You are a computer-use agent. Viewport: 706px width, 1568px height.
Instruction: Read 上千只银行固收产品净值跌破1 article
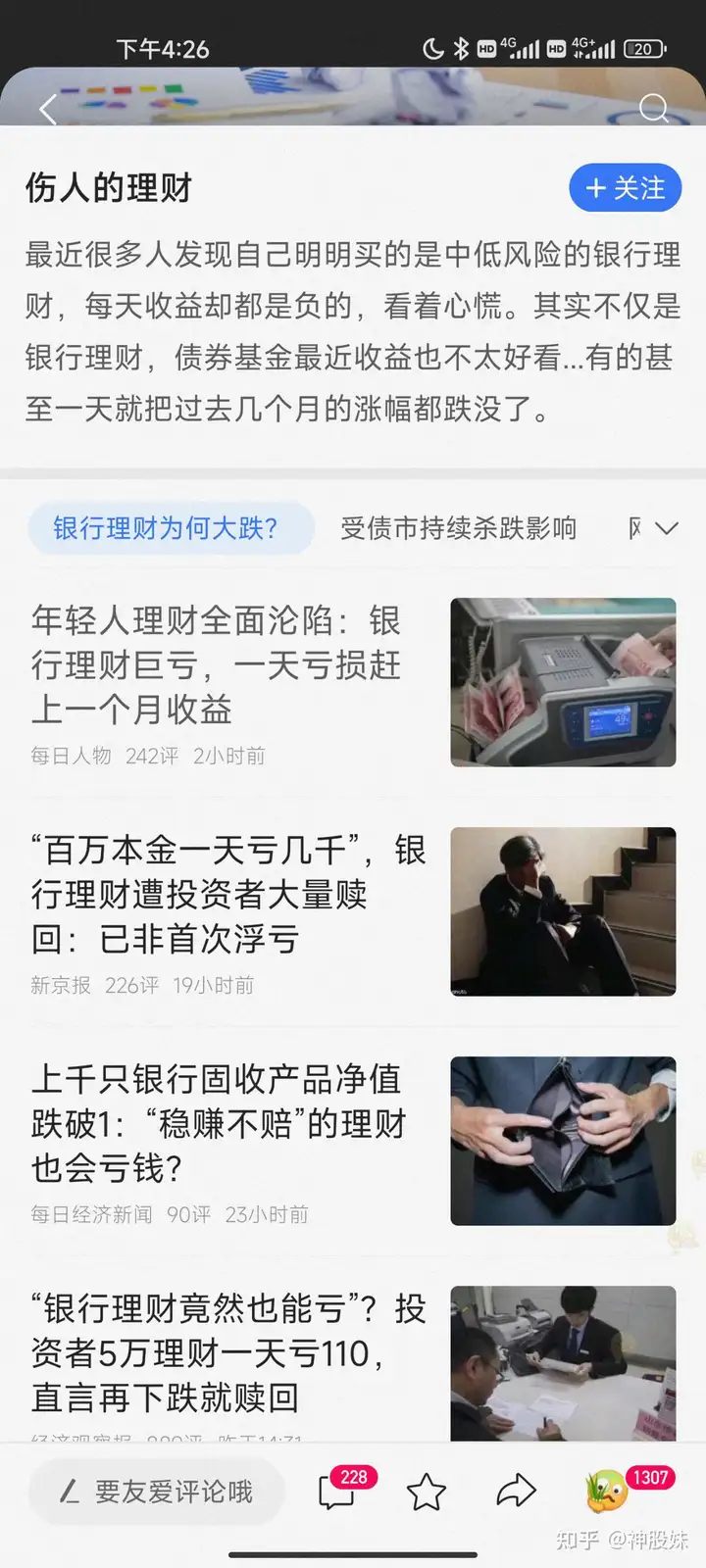coord(218,1123)
